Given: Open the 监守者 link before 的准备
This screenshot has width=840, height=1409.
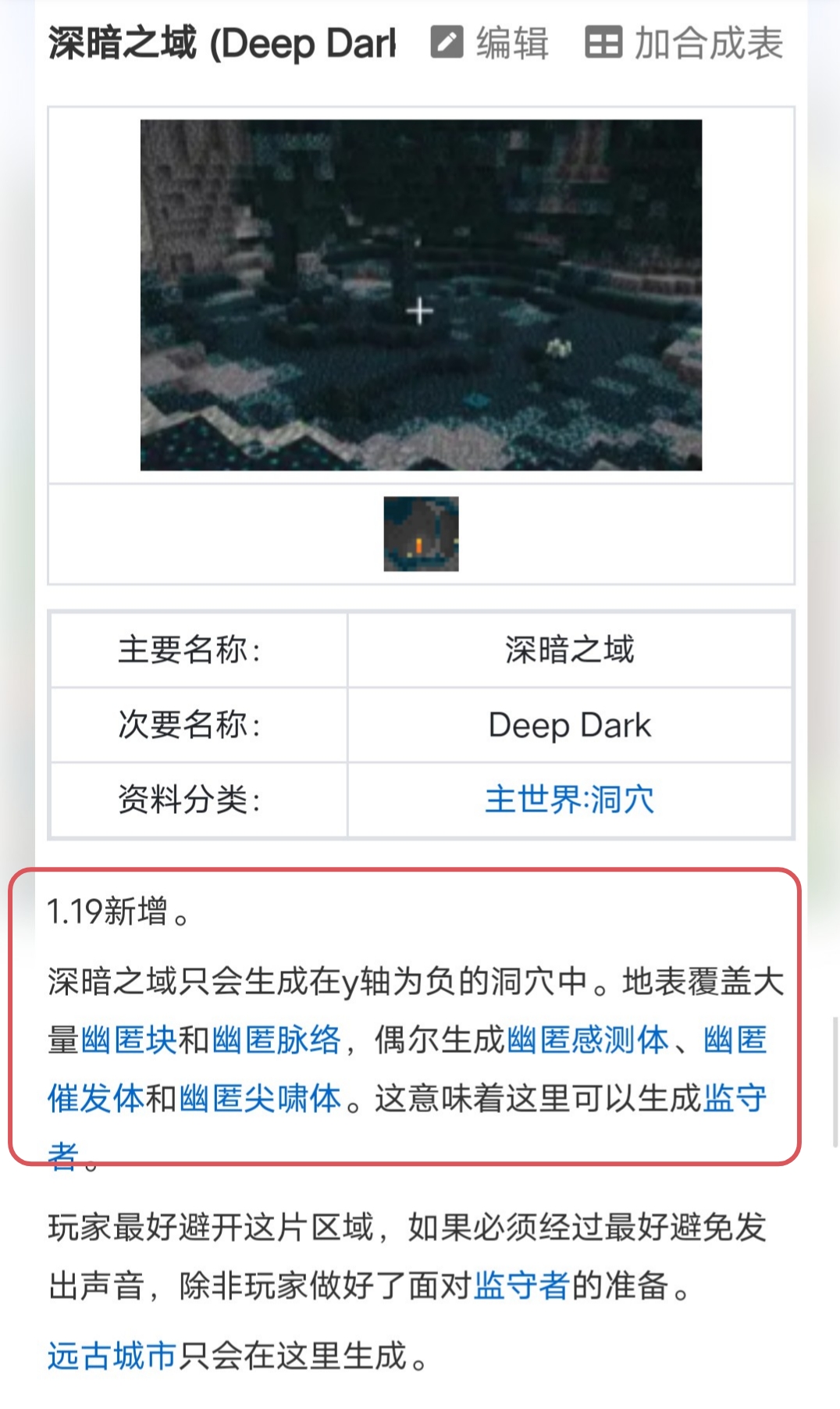Looking at the screenshot, I should coord(521,1286).
